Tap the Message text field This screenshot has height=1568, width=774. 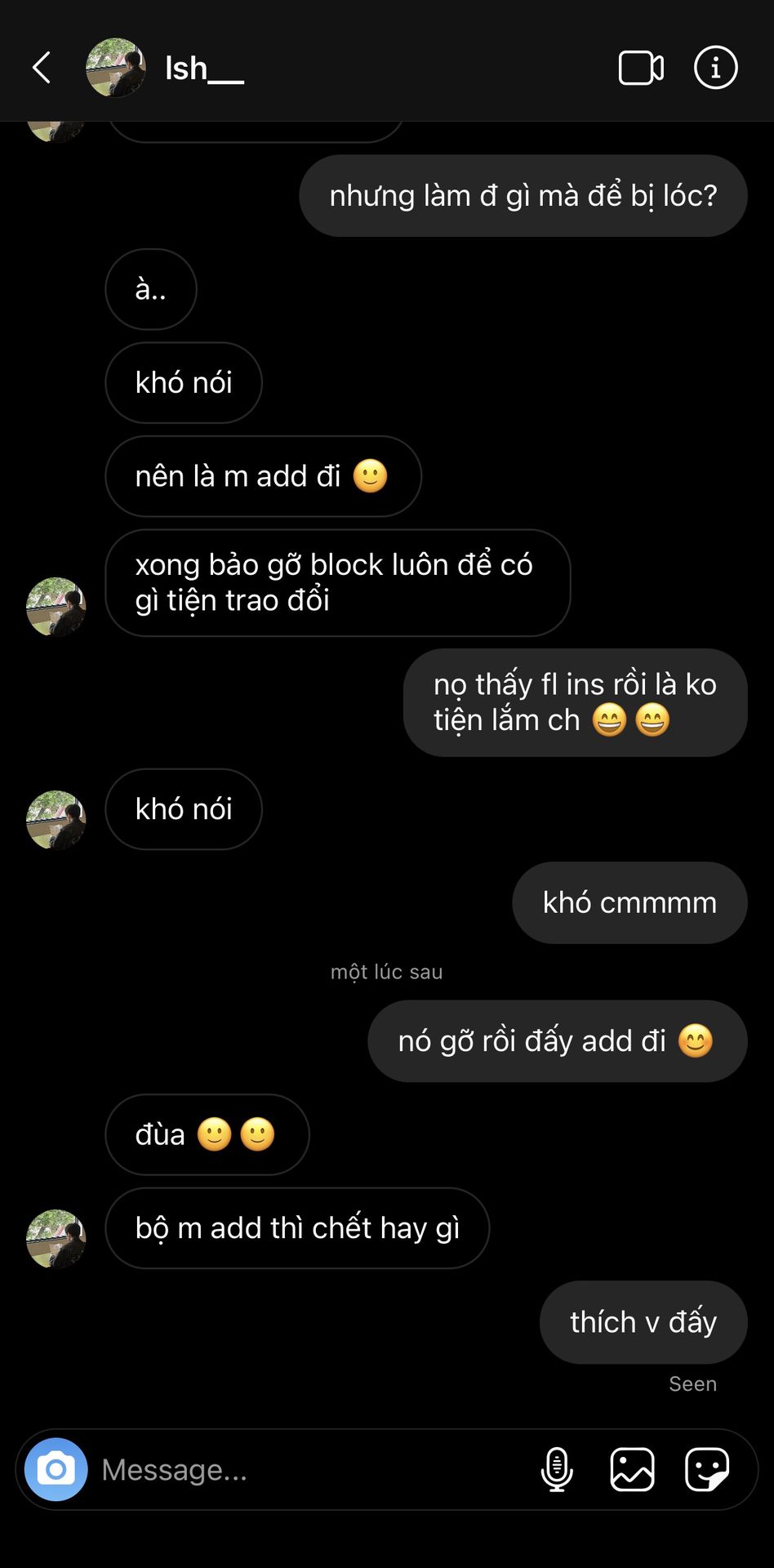310,1469
